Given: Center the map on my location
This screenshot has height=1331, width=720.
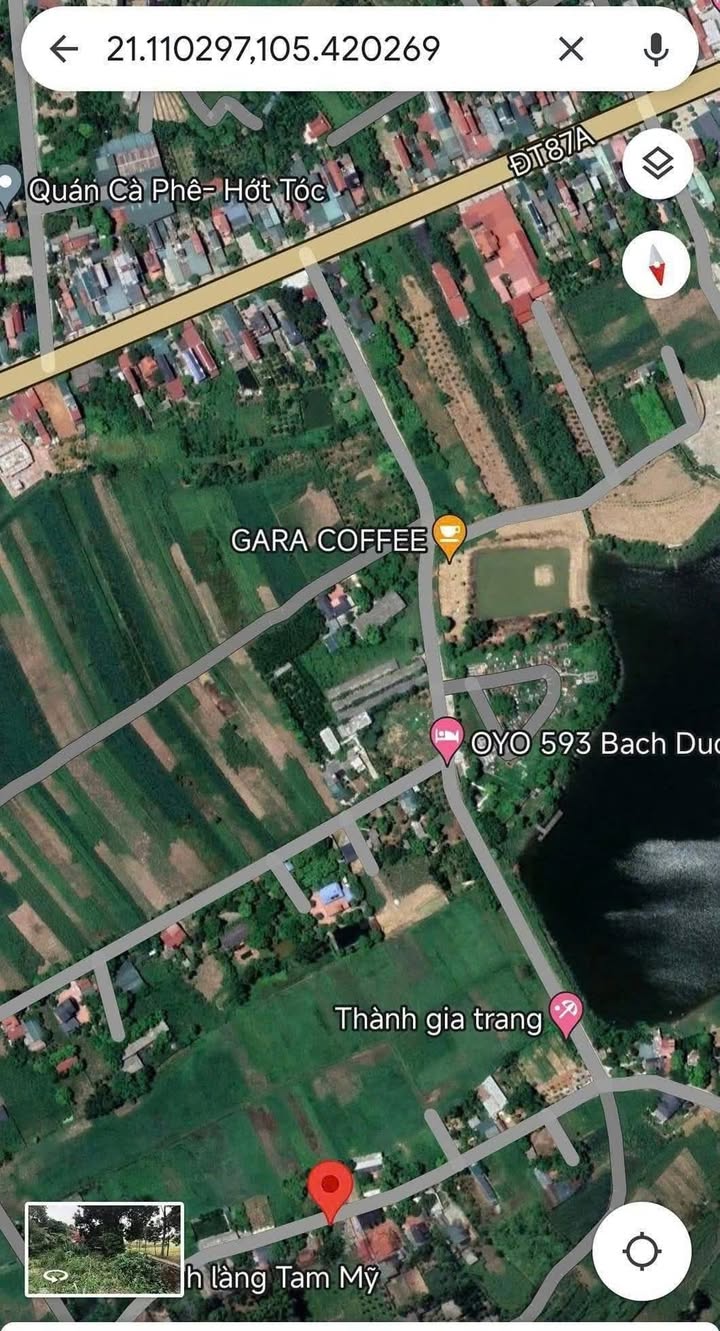Looking at the screenshot, I should 641,1251.
